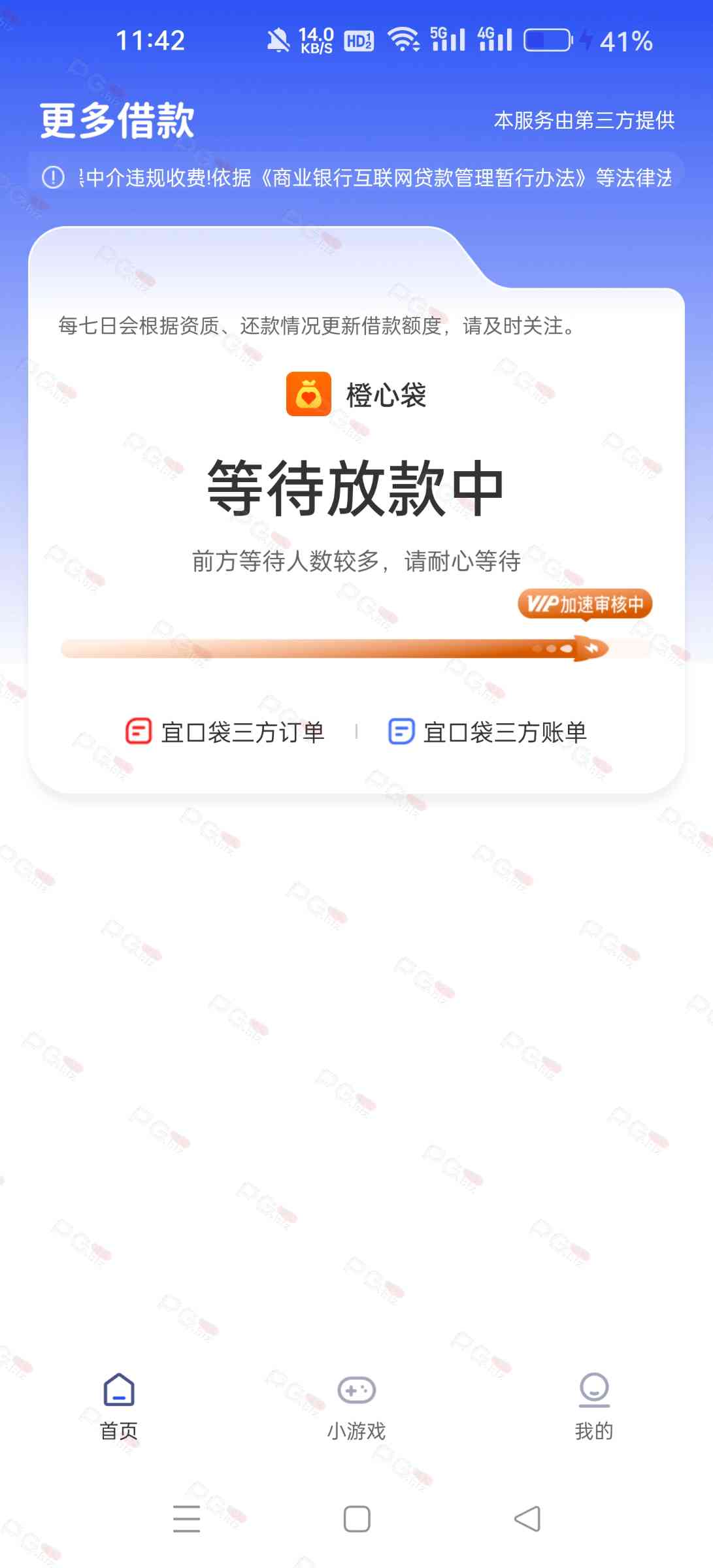Image resolution: width=713 pixels, height=1568 pixels.
Task: Go back with the system back button
Action: tap(527, 1519)
